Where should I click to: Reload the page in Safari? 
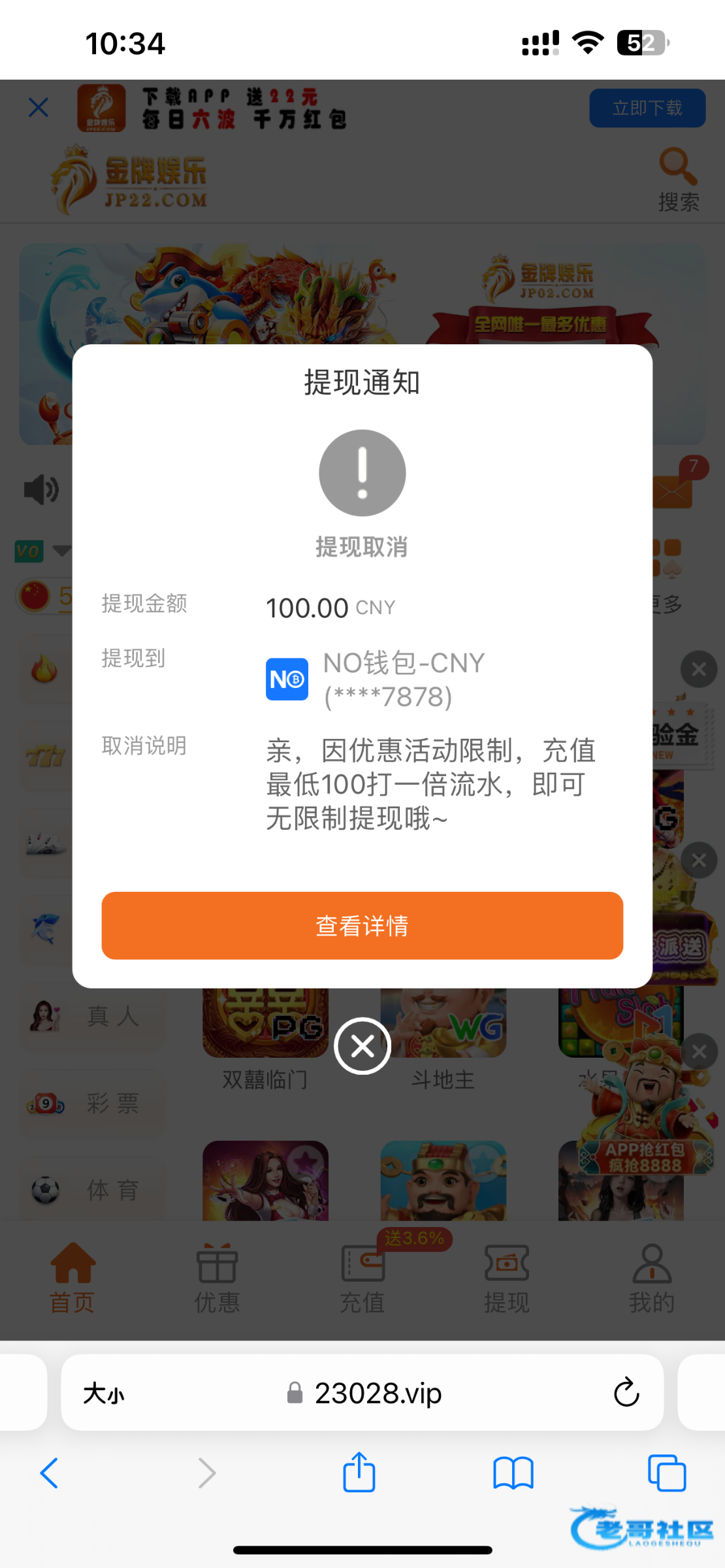click(x=626, y=1392)
